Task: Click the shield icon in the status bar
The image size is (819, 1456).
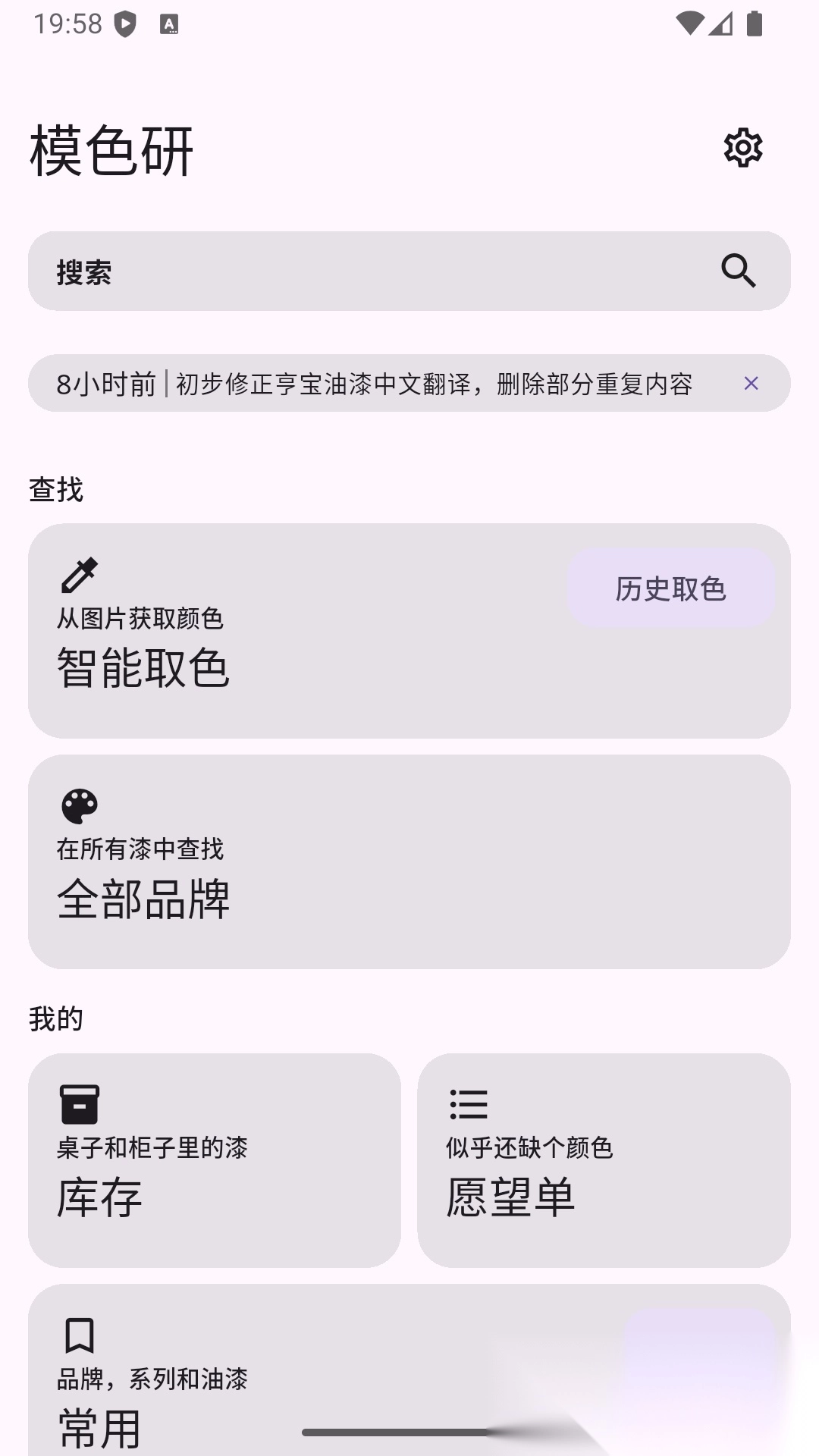Action: point(124,23)
